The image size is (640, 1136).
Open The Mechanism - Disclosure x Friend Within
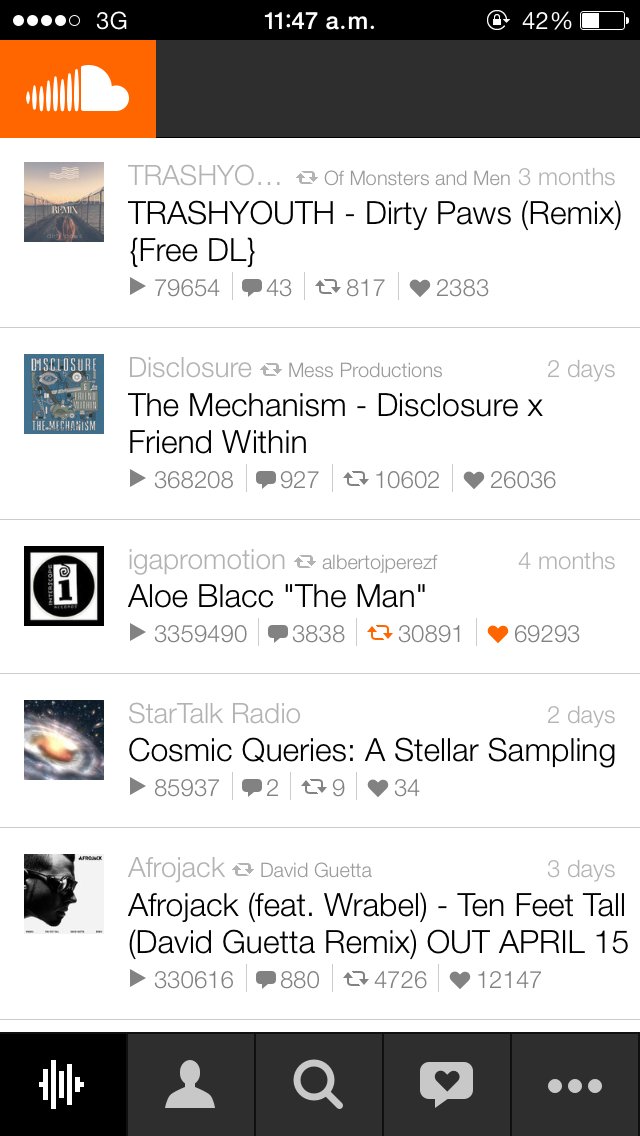click(337, 423)
